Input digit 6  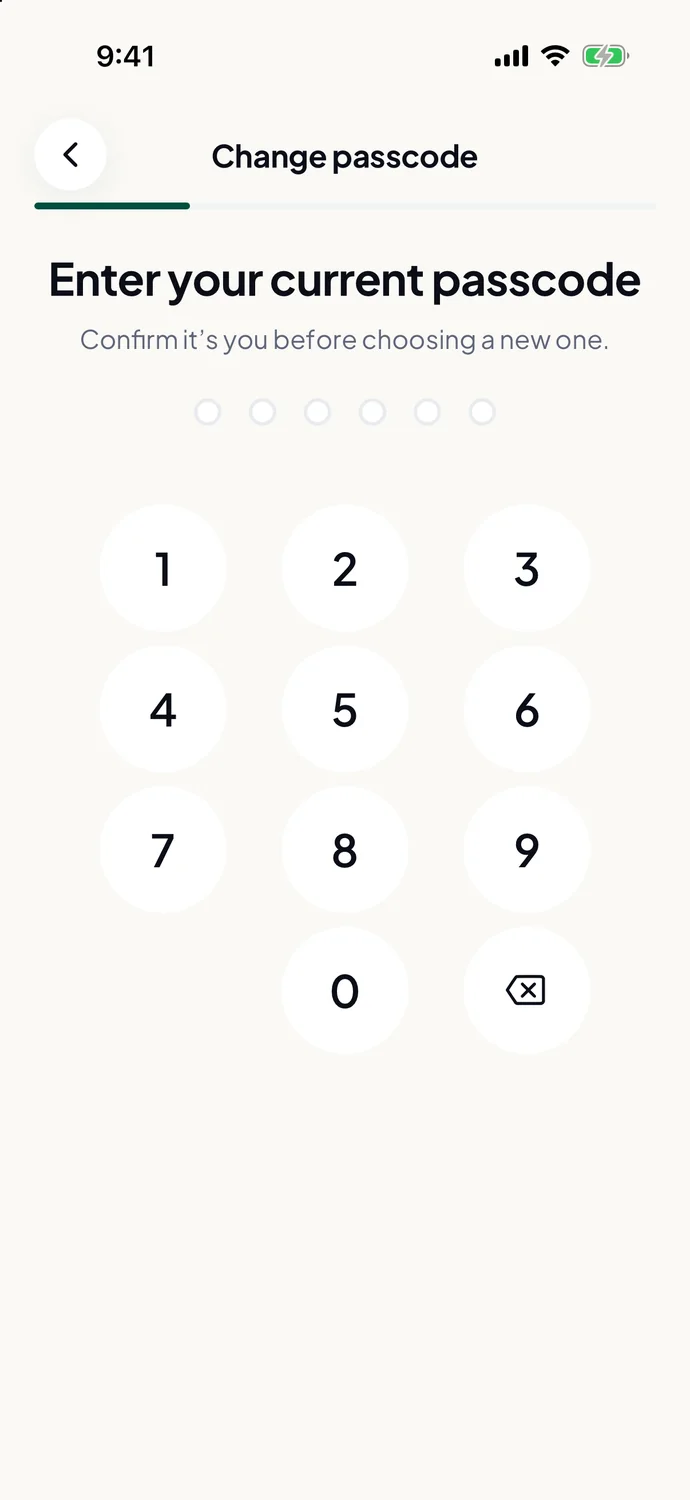(527, 709)
